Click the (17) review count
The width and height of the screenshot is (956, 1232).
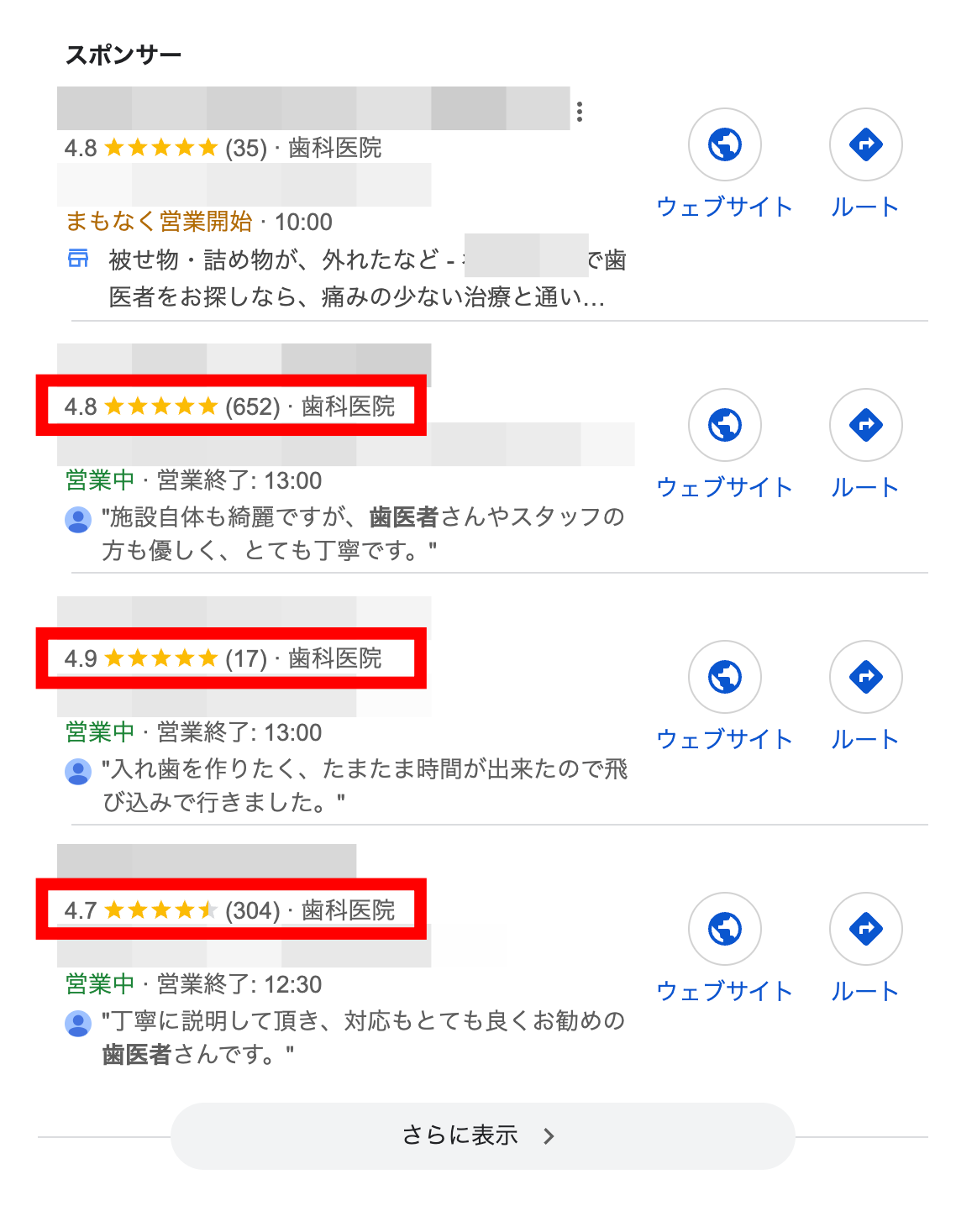tap(246, 658)
